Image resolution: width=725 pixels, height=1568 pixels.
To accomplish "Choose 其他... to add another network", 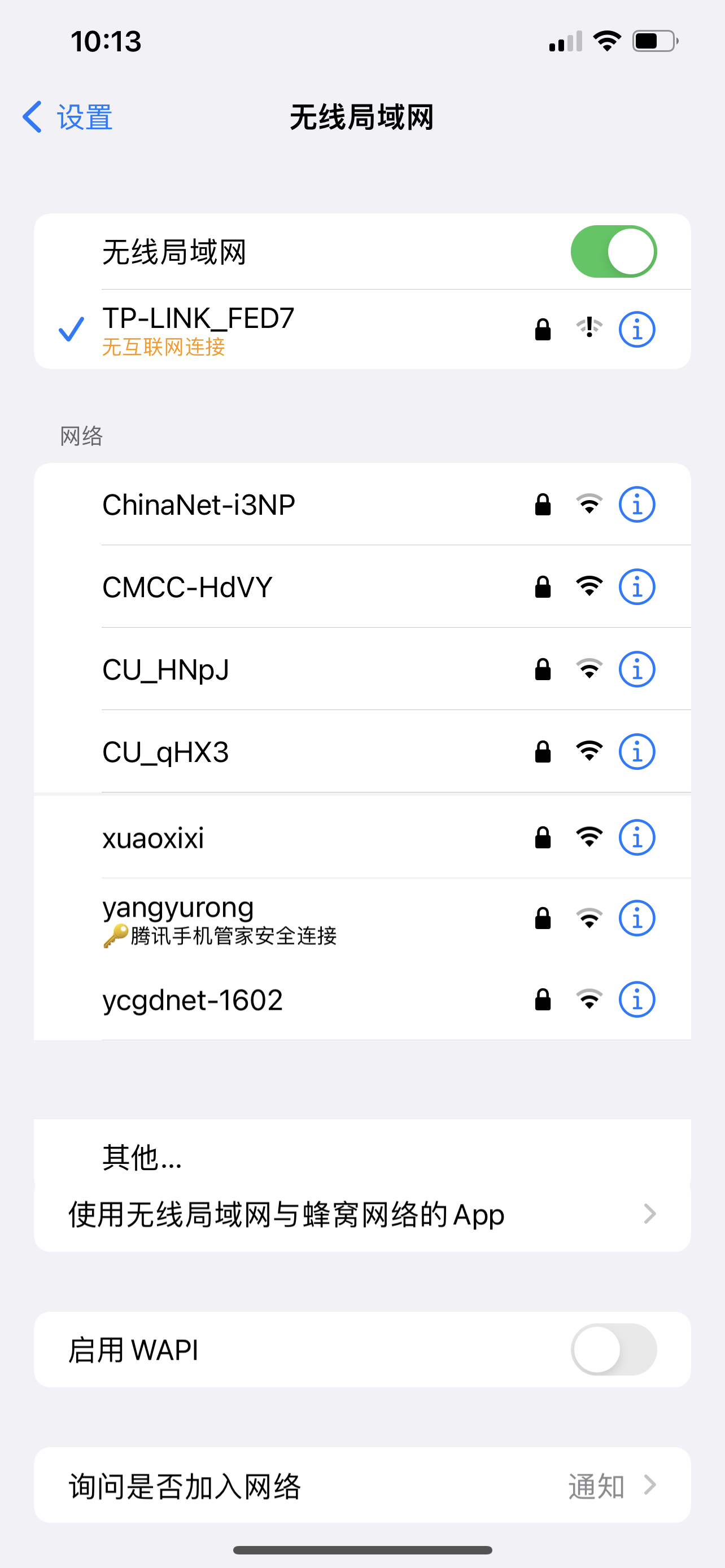I will pyautogui.click(x=142, y=1157).
